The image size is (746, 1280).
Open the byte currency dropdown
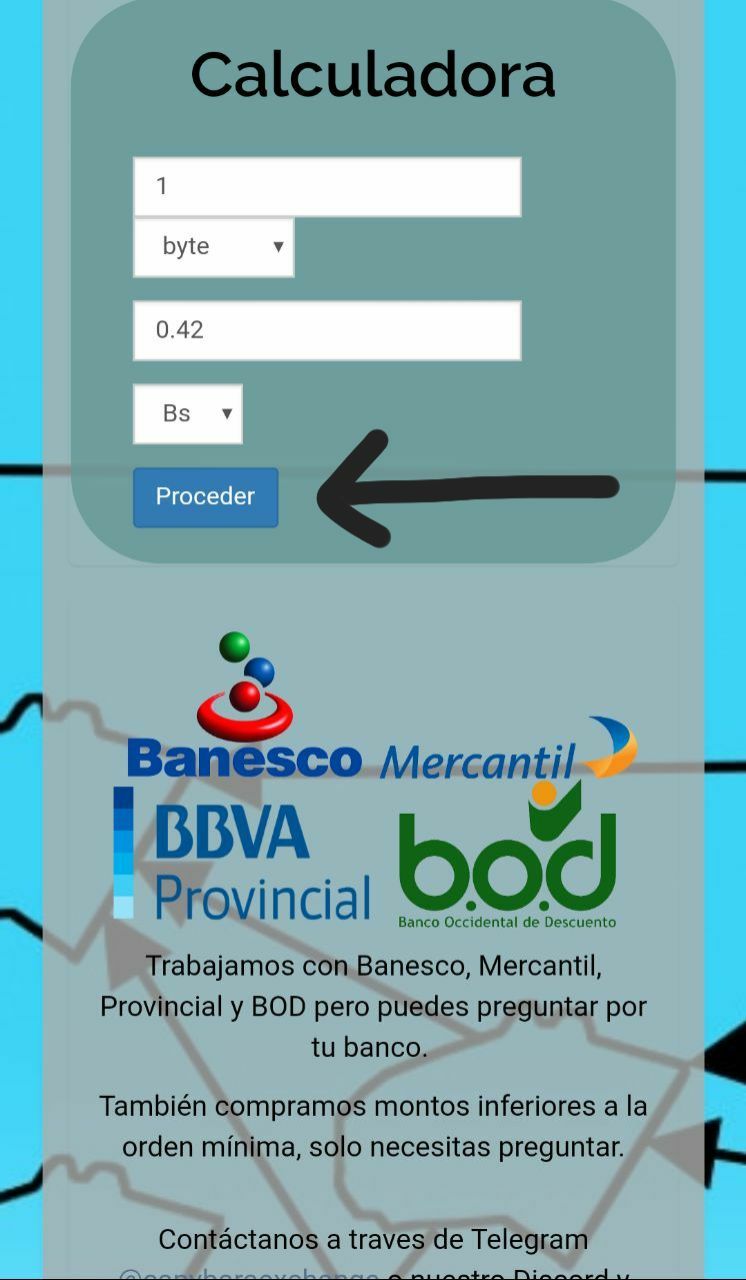(x=214, y=247)
